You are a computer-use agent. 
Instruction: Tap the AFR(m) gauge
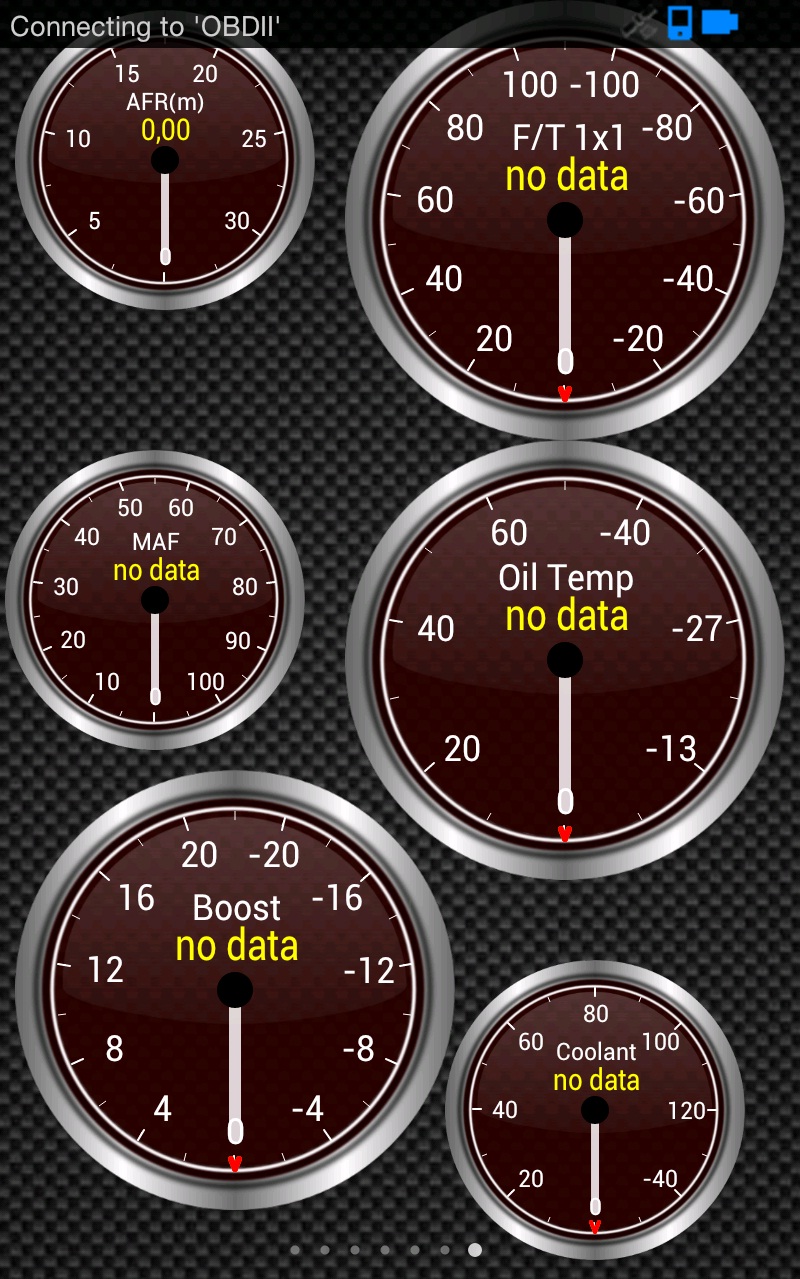(x=165, y=160)
